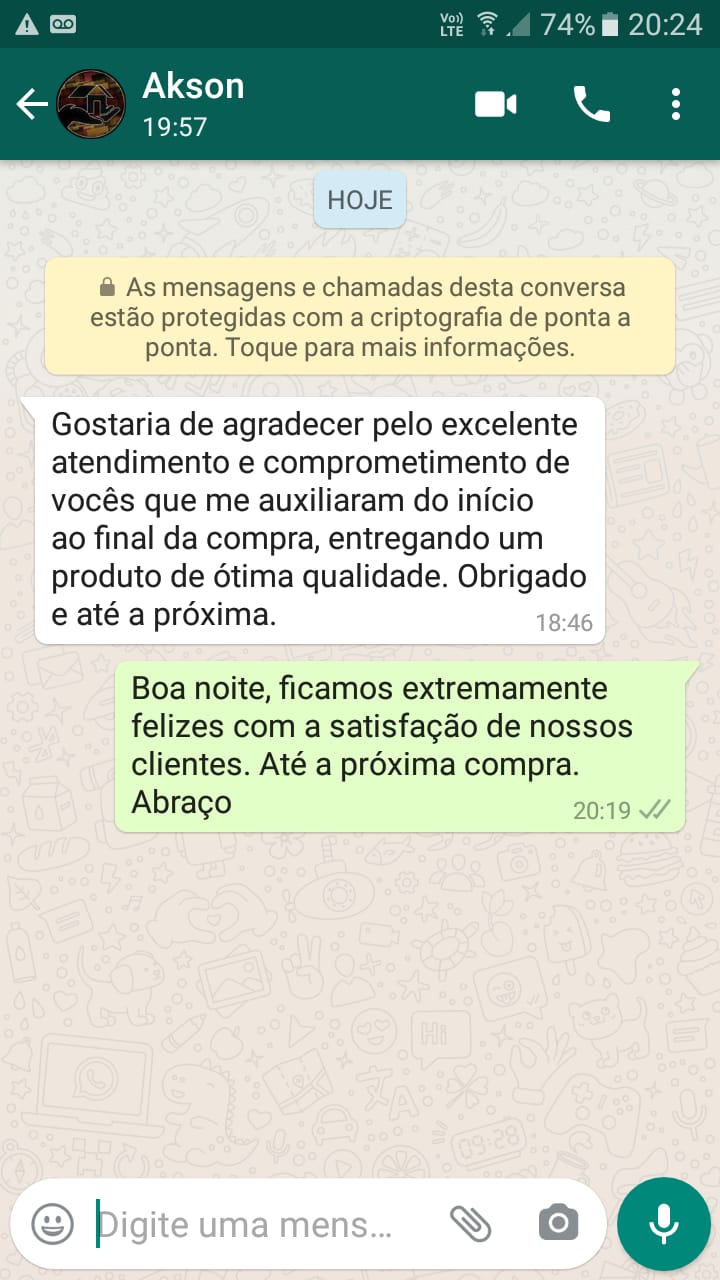The width and height of the screenshot is (720, 1280).
Task: Open the emoji picker
Action: point(53,1224)
